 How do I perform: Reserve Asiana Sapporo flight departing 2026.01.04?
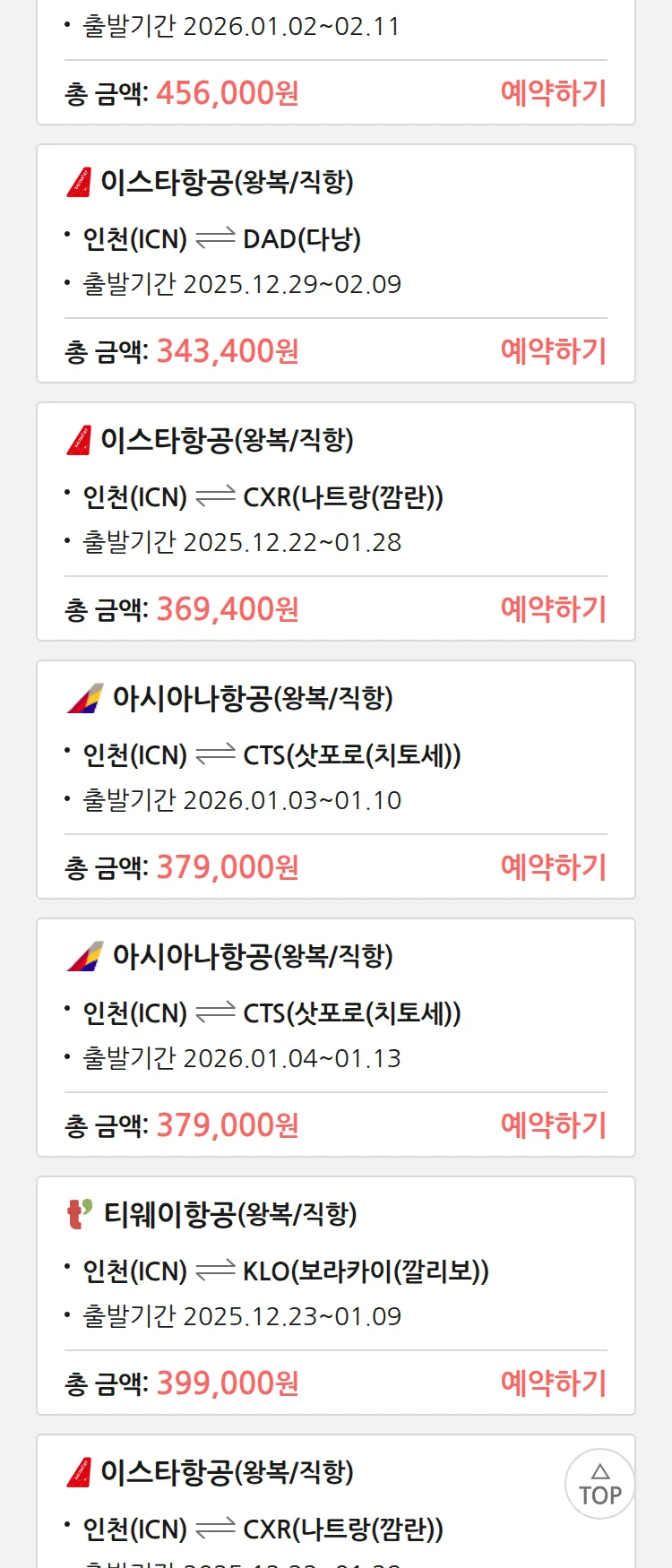(x=553, y=1125)
